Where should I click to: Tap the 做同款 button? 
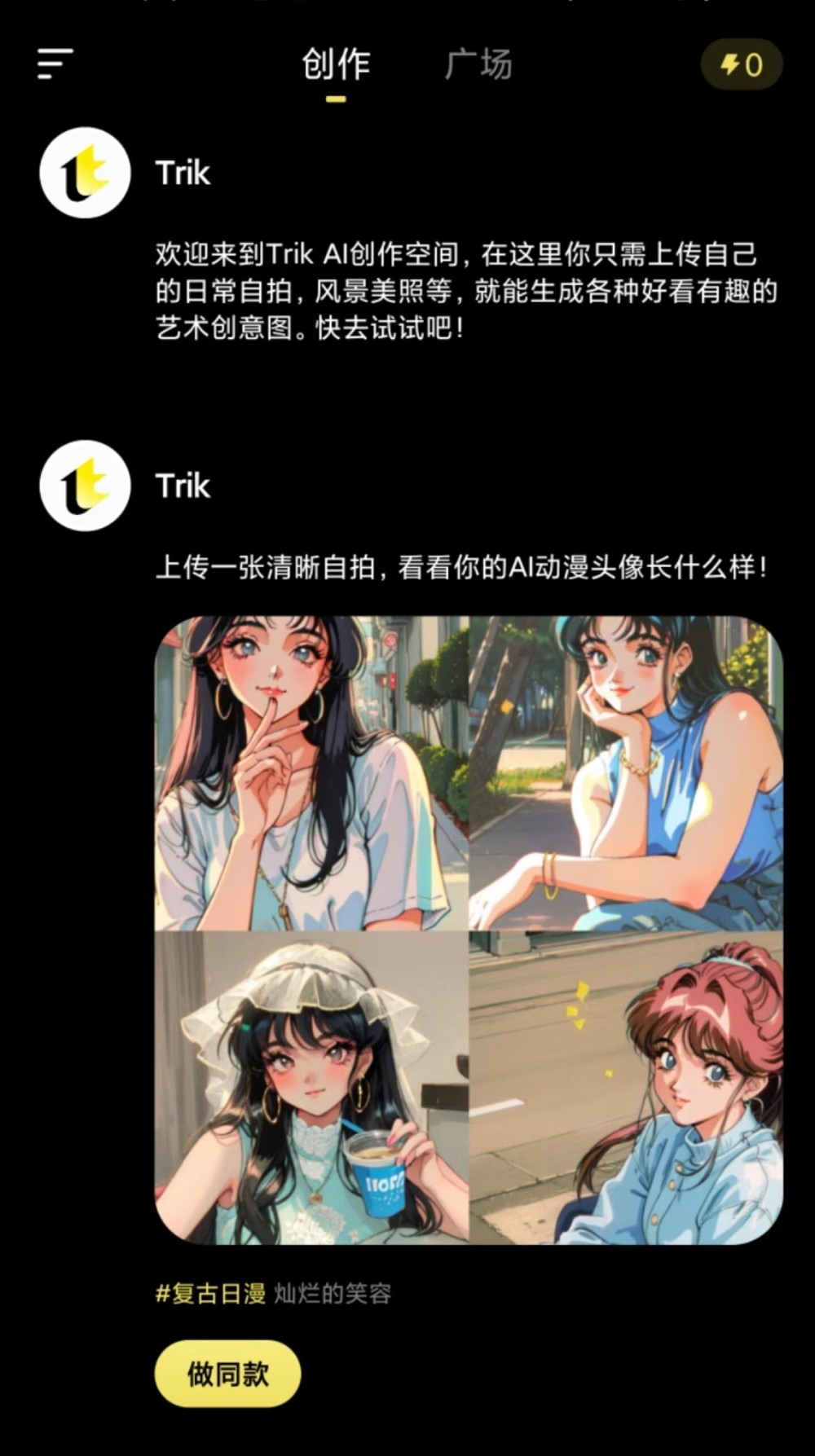click(227, 1374)
